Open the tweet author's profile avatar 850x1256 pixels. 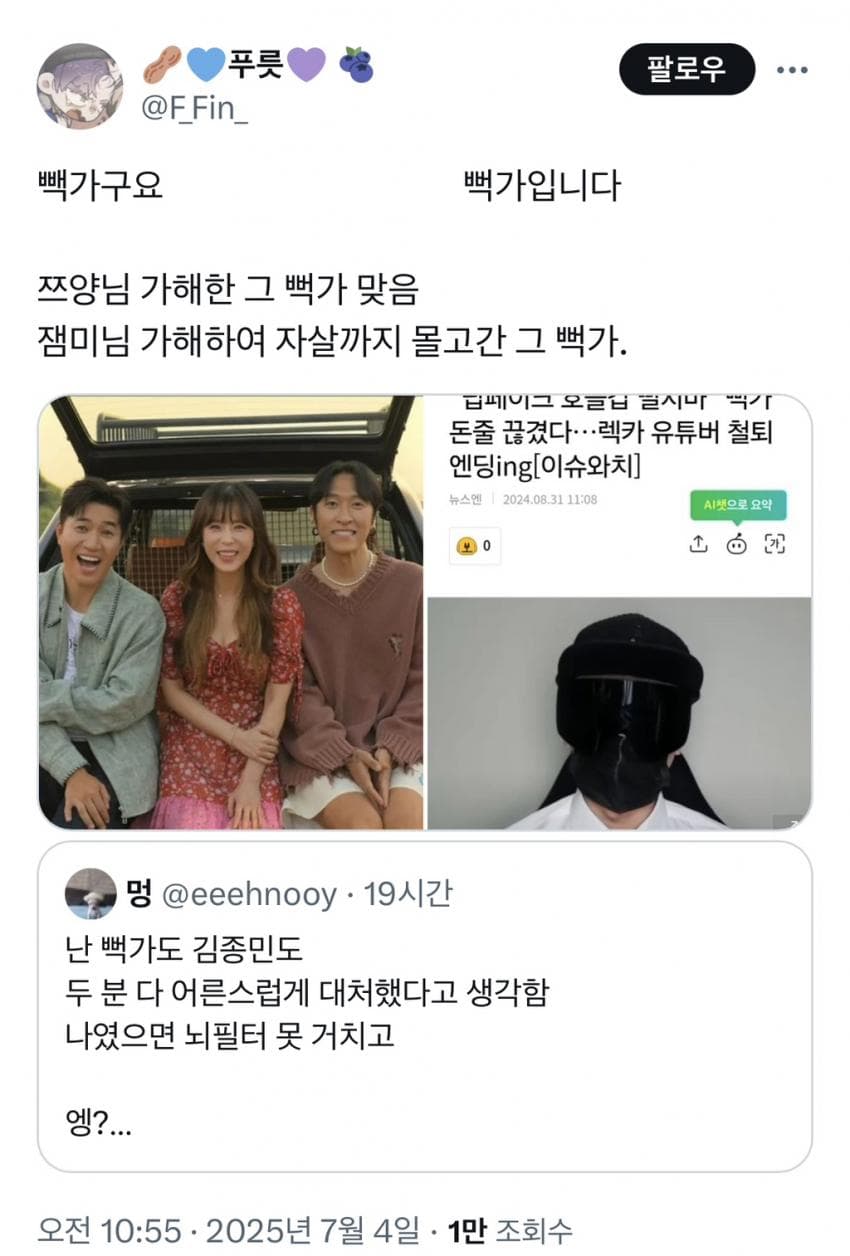click(x=80, y=86)
